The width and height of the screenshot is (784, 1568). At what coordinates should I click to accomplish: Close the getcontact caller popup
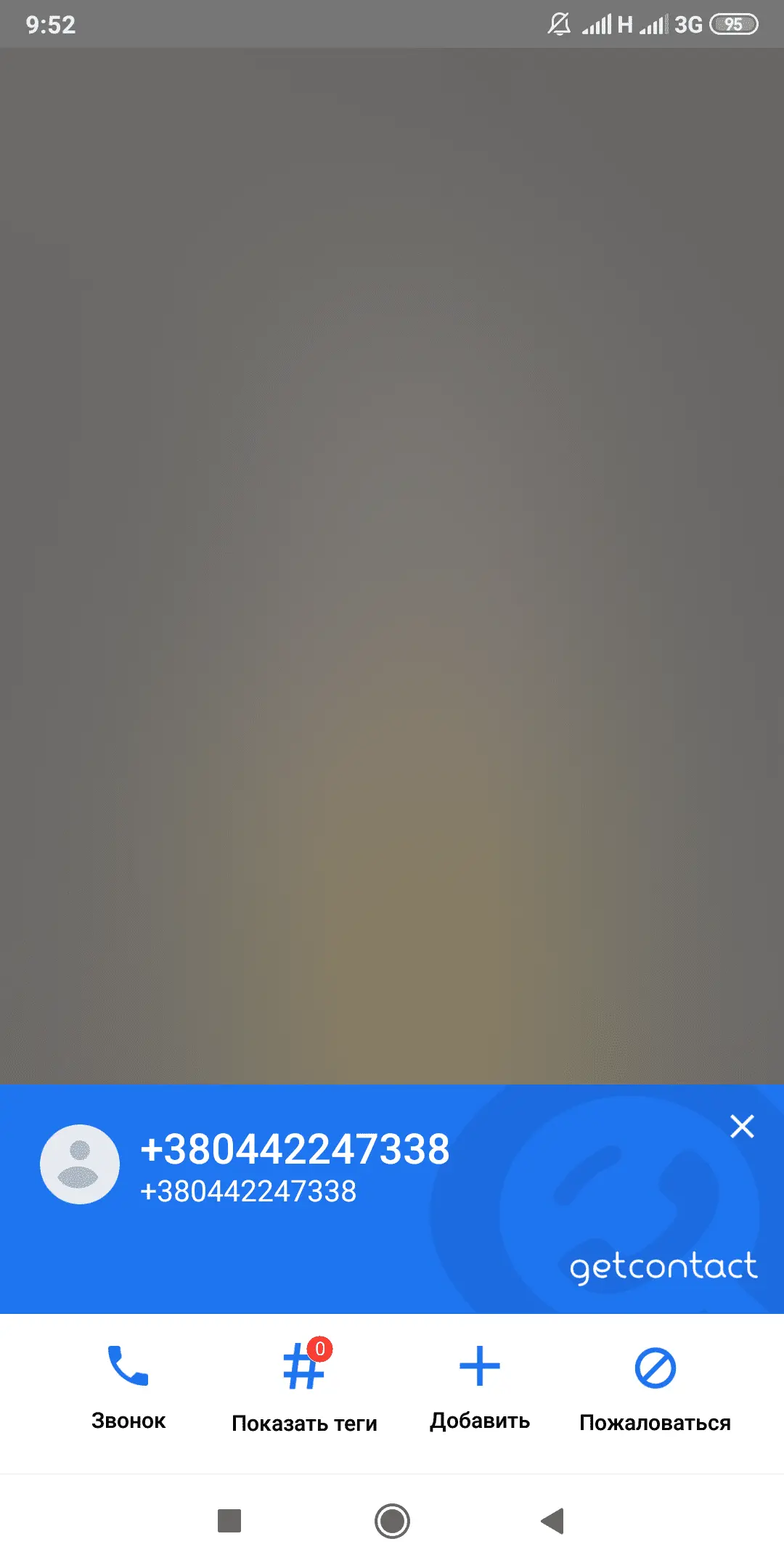[x=742, y=1127]
